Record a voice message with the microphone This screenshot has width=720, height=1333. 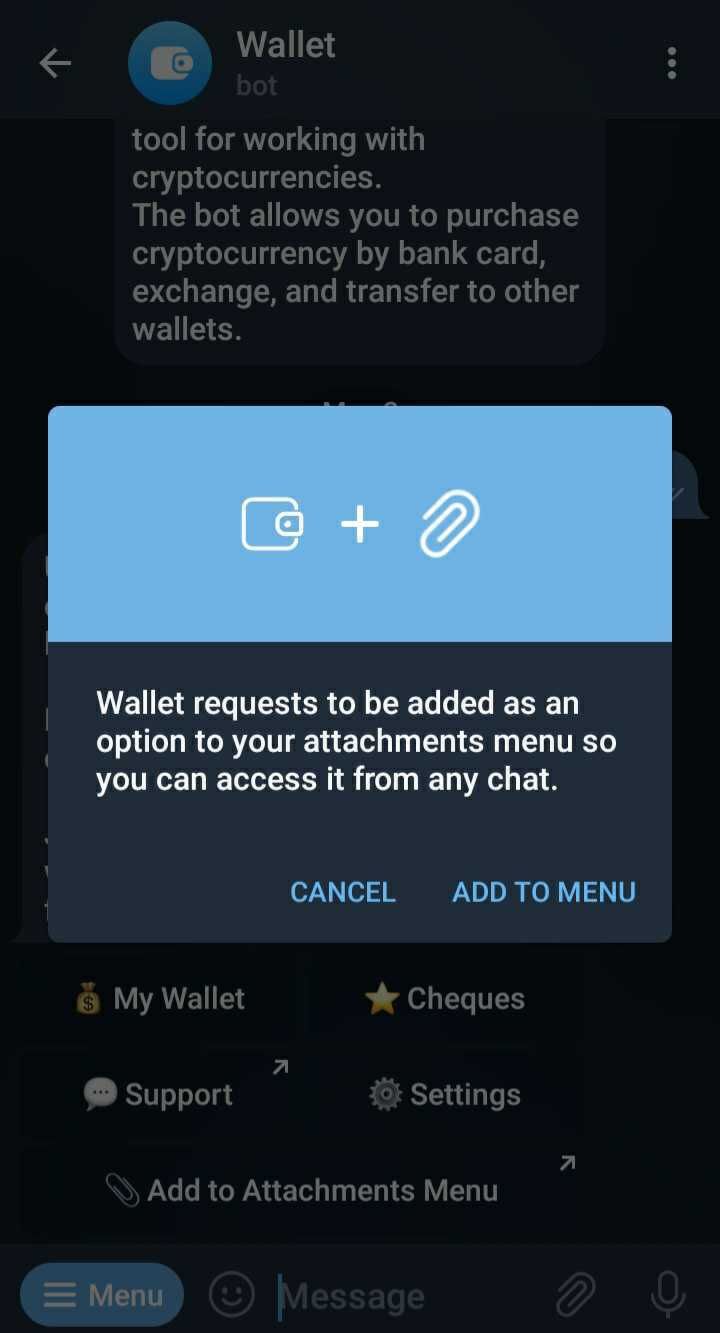(x=668, y=1296)
